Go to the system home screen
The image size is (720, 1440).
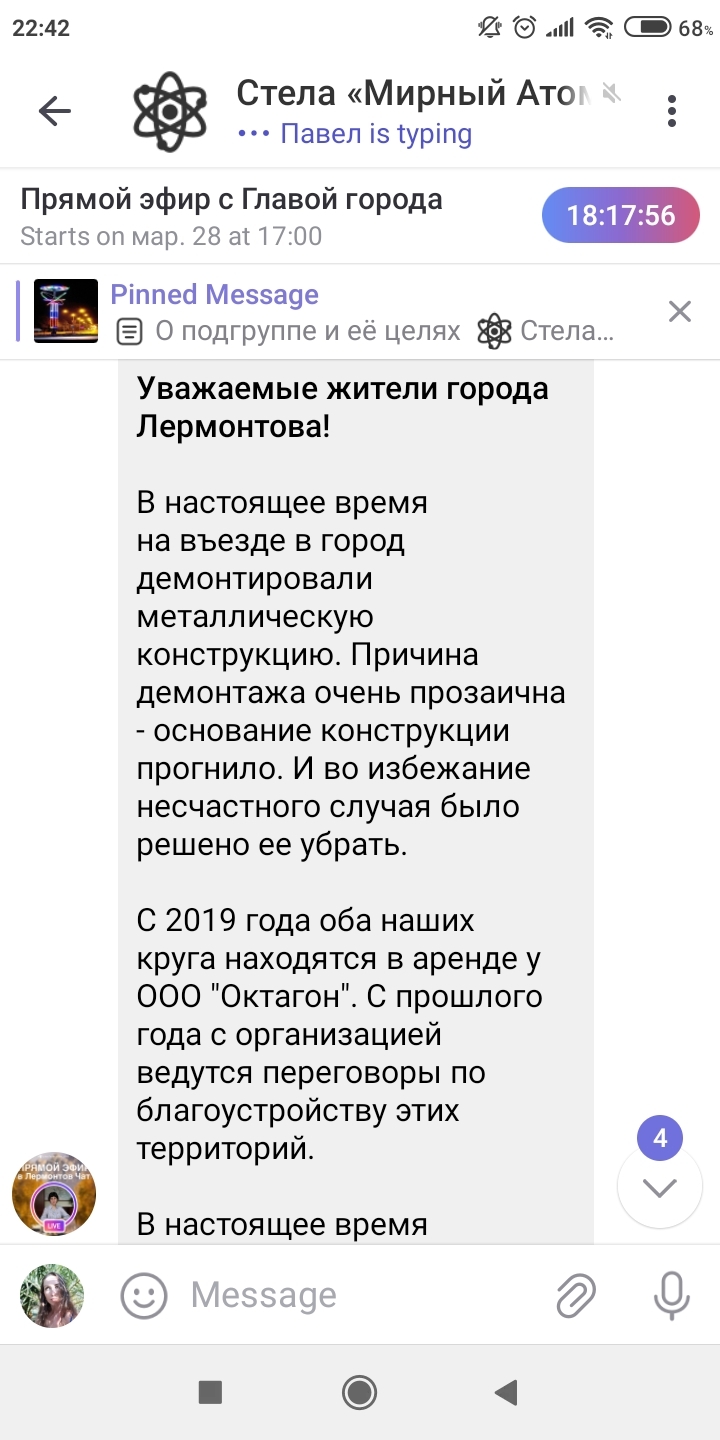tap(359, 1392)
